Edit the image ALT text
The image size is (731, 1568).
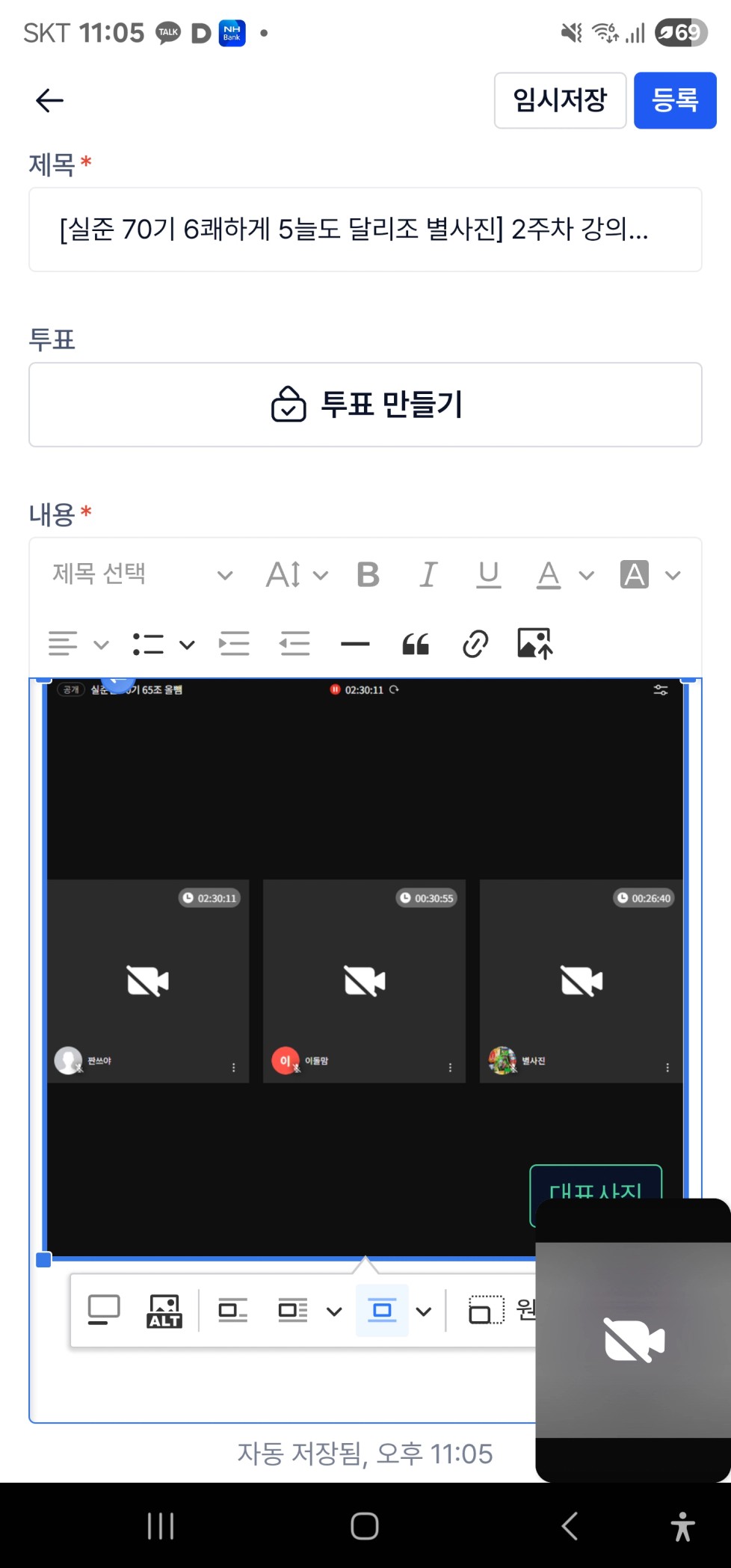pos(164,1311)
